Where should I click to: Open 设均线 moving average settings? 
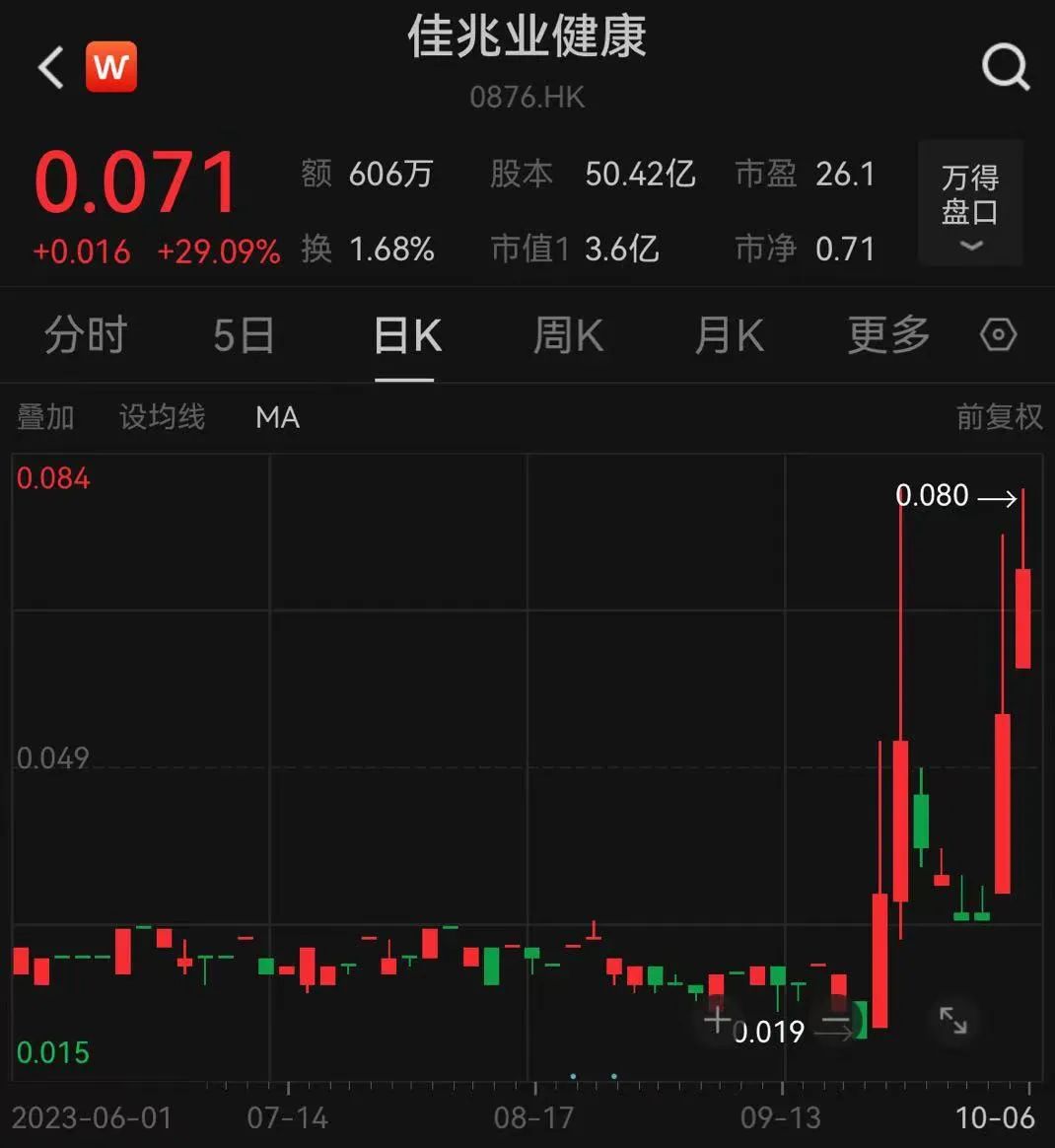tap(162, 417)
